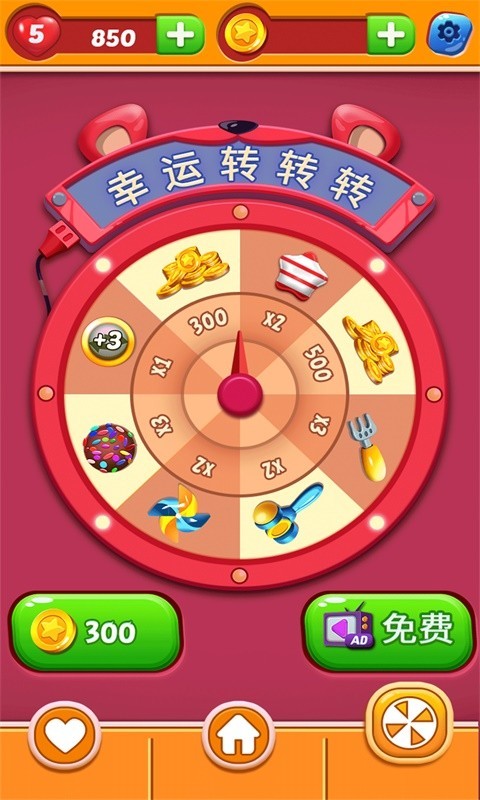
Task: Open the heart tab at the bottom
Action: coord(64,736)
